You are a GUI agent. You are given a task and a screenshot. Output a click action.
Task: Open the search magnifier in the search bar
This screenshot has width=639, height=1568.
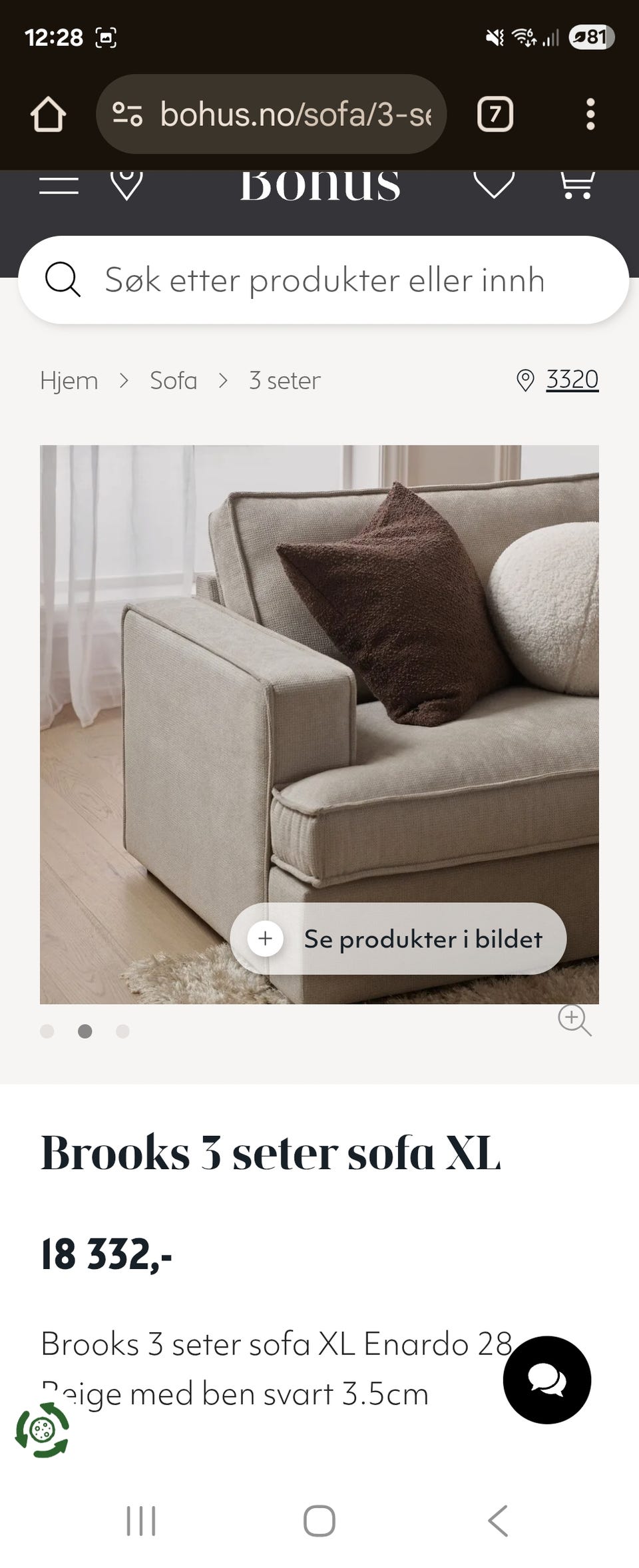(x=63, y=280)
